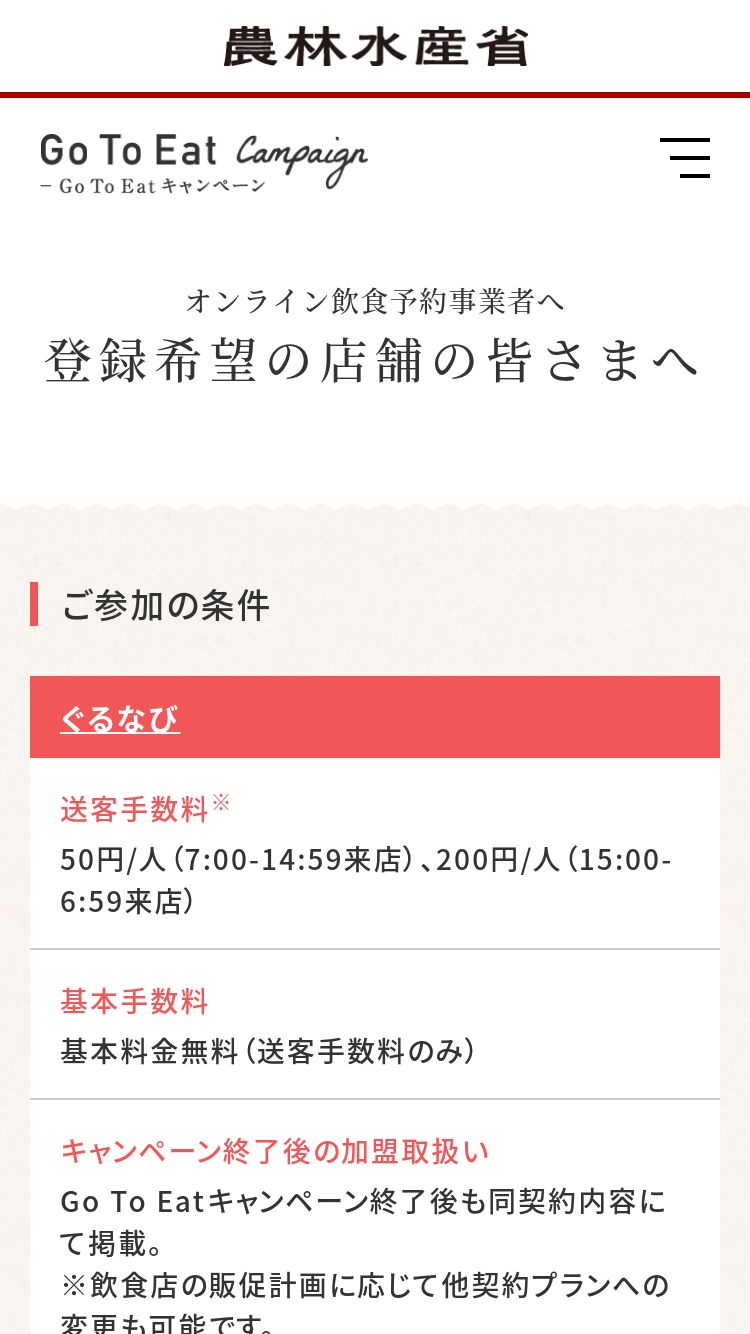Open the 農林水産省 header link
Viewport: 750px width, 1334px height.
[x=375, y=47]
